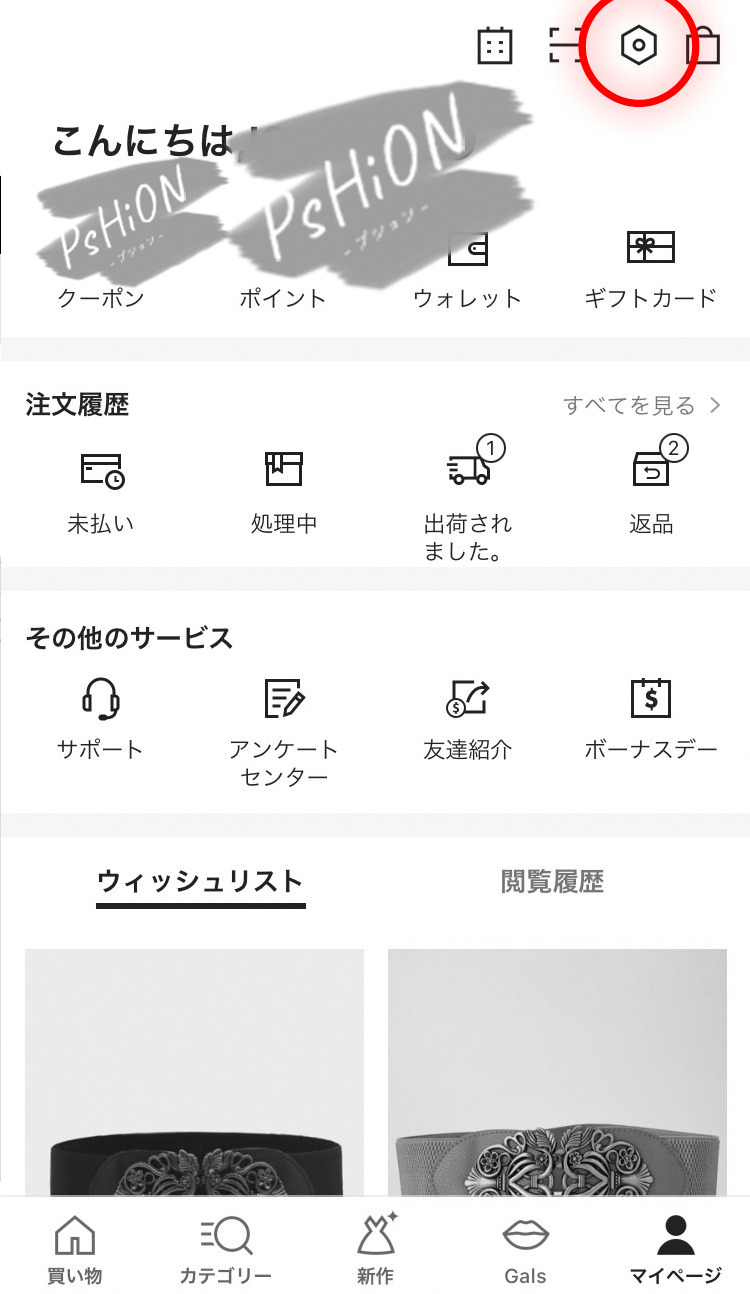The height and width of the screenshot is (1294, 750).
Task: Open アンケートセンター
Action: (x=284, y=733)
